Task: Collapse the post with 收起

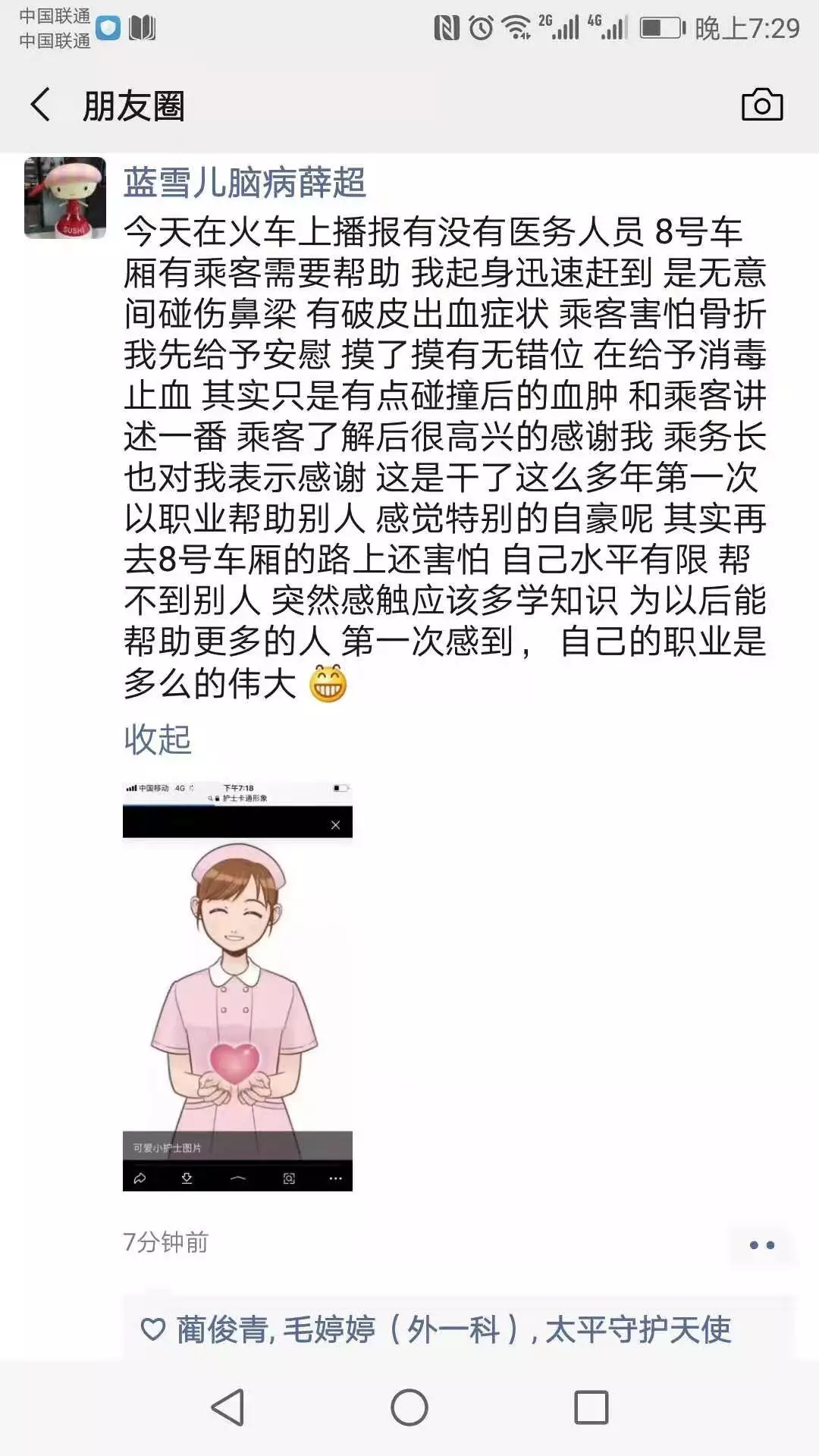Action: point(158,739)
